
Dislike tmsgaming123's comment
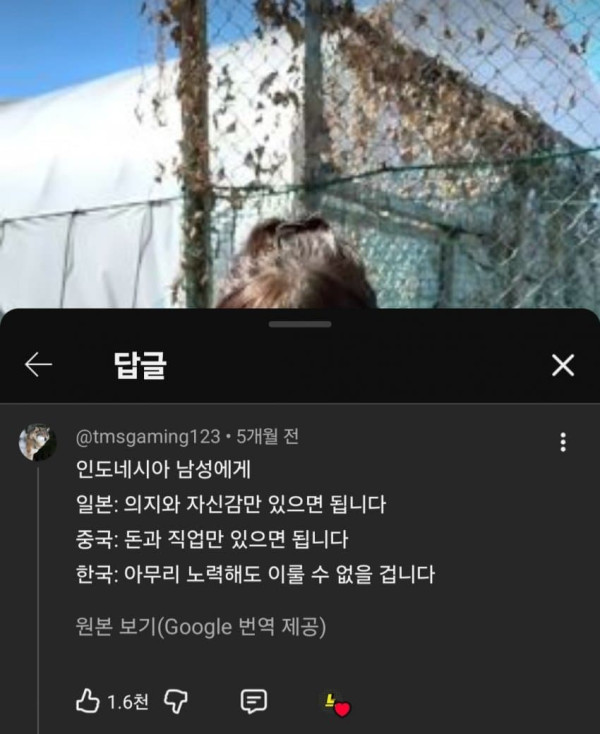click(x=175, y=701)
